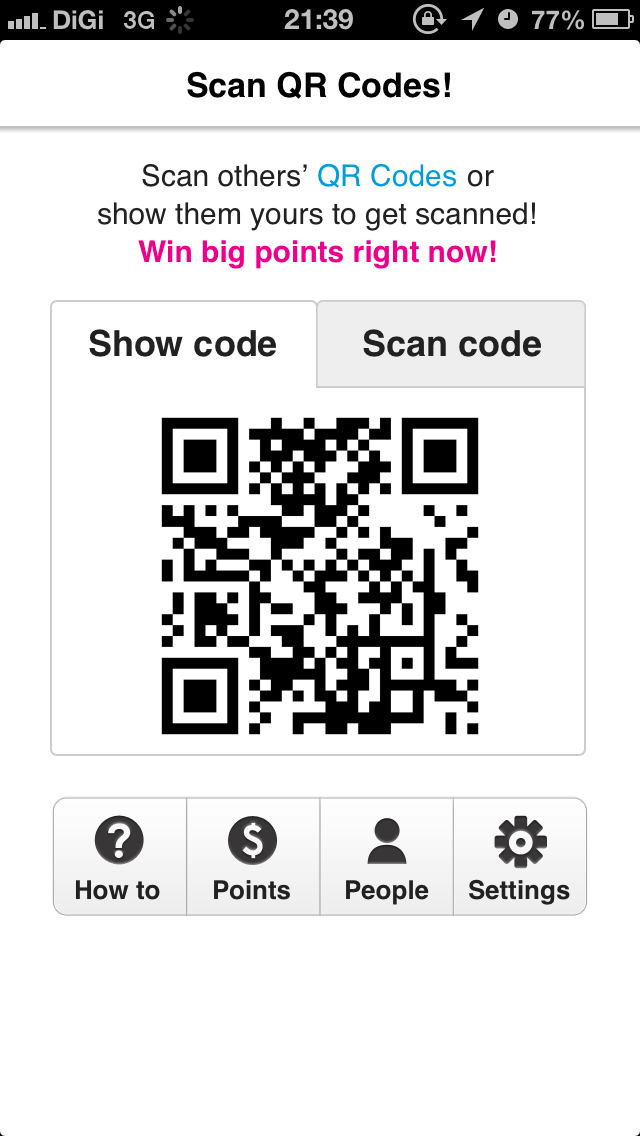Open the People section

coord(386,856)
